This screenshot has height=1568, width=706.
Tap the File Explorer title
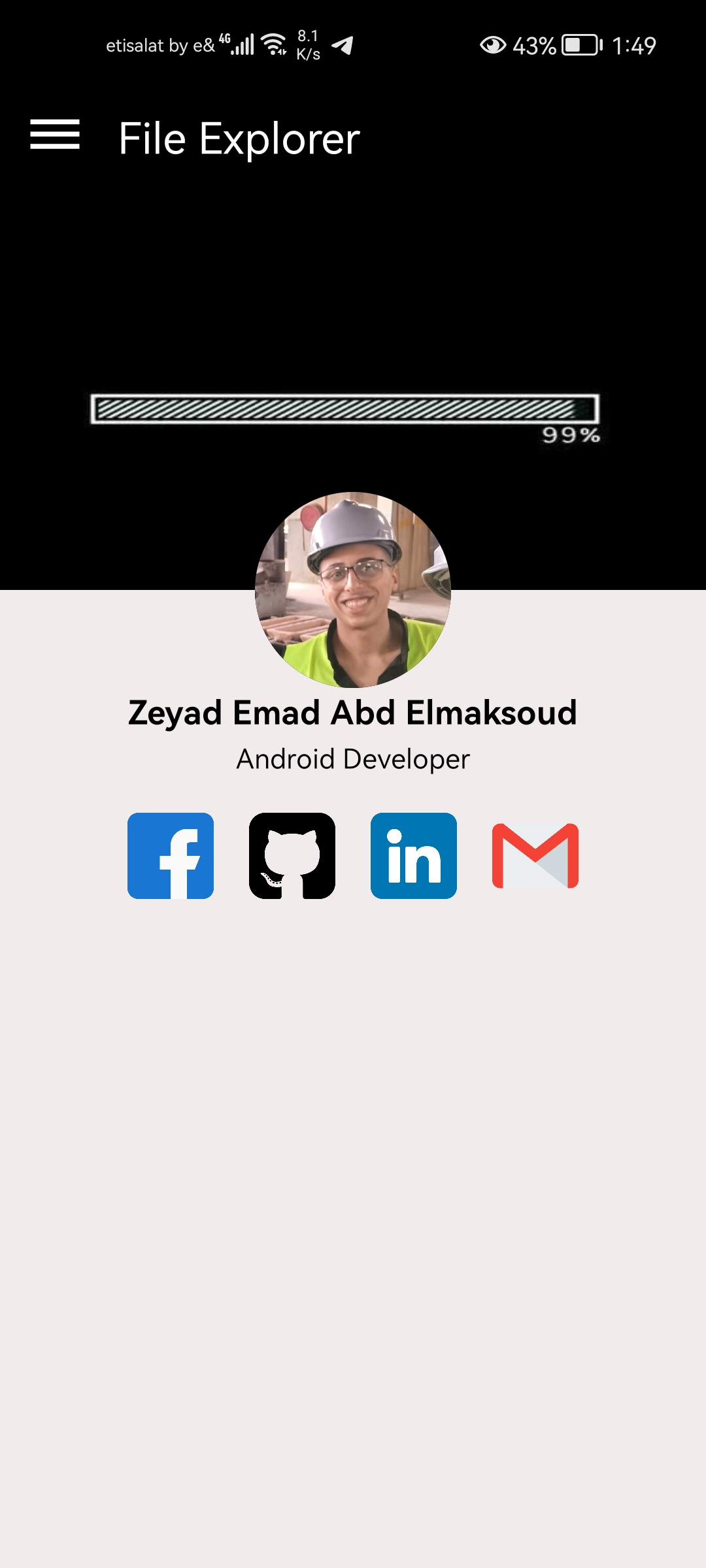tap(239, 139)
